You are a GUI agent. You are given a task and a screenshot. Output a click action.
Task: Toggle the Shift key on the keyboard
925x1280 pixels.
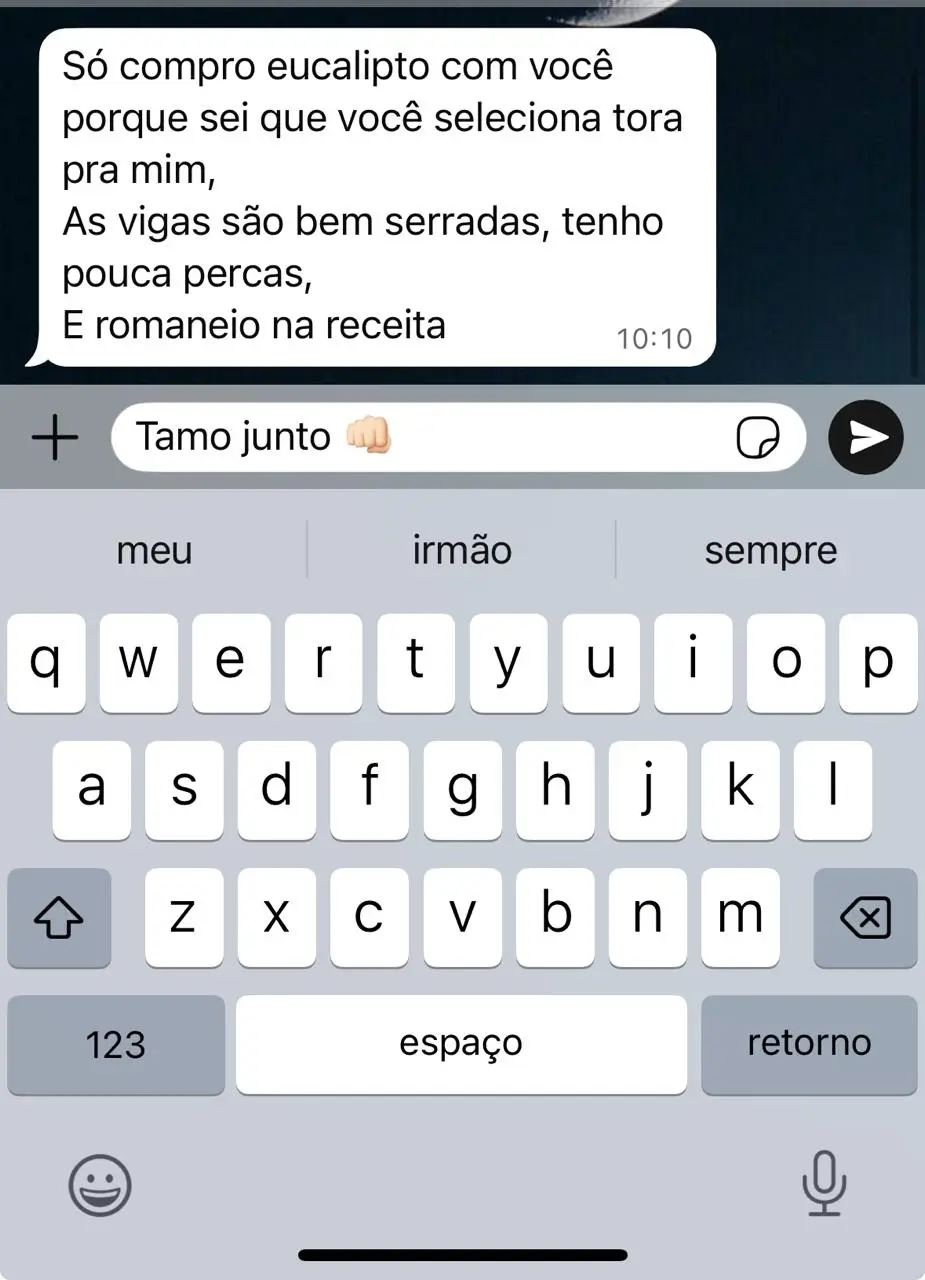tap(59, 918)
